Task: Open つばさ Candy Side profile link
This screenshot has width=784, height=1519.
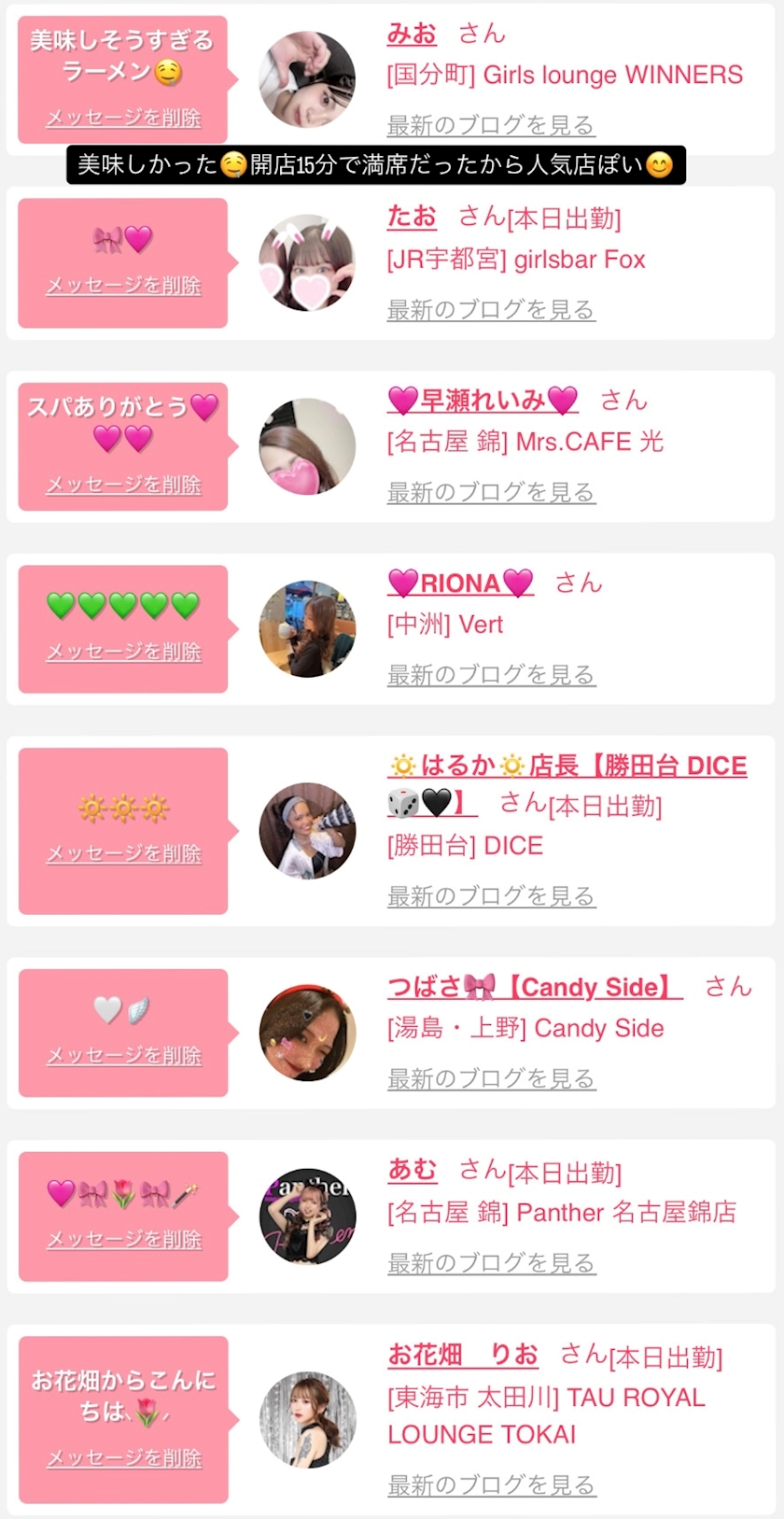Action: click(534, 988)
